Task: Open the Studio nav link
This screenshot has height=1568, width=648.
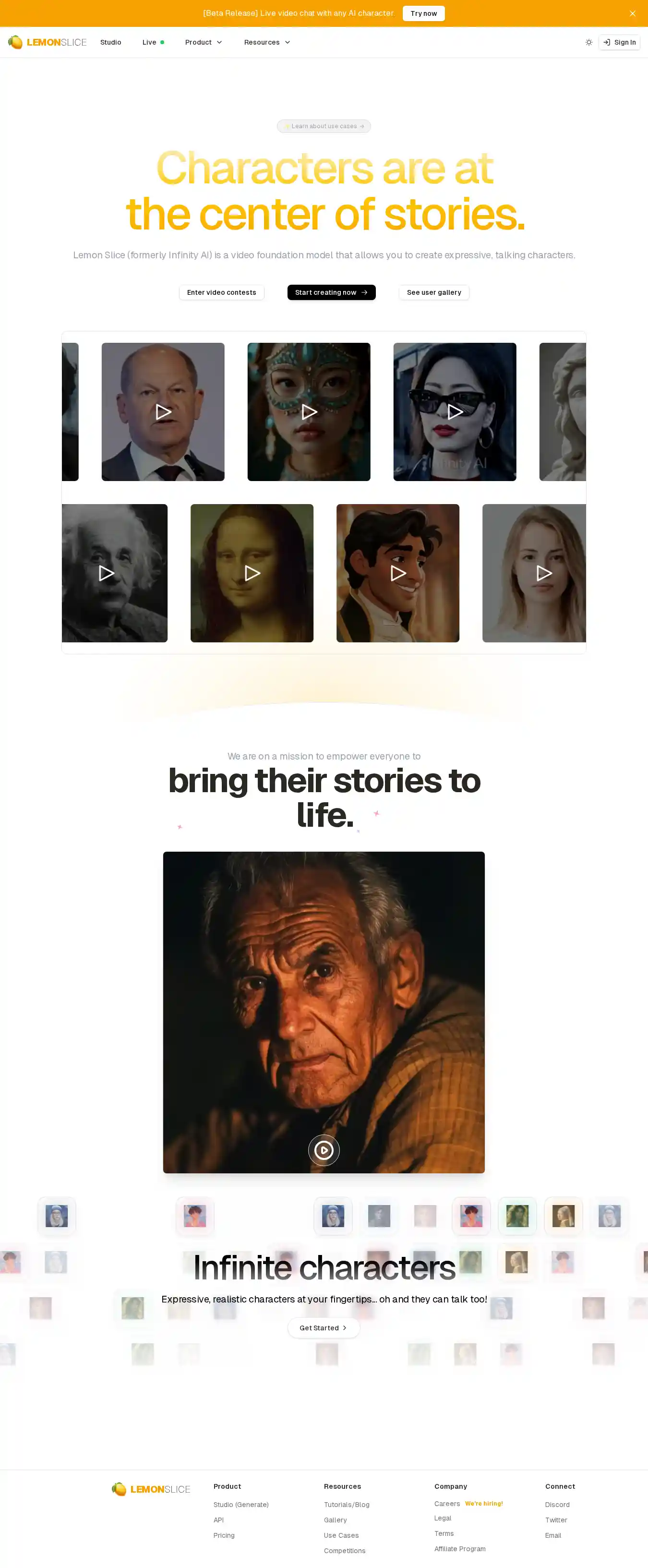Action: click(111, 42)
